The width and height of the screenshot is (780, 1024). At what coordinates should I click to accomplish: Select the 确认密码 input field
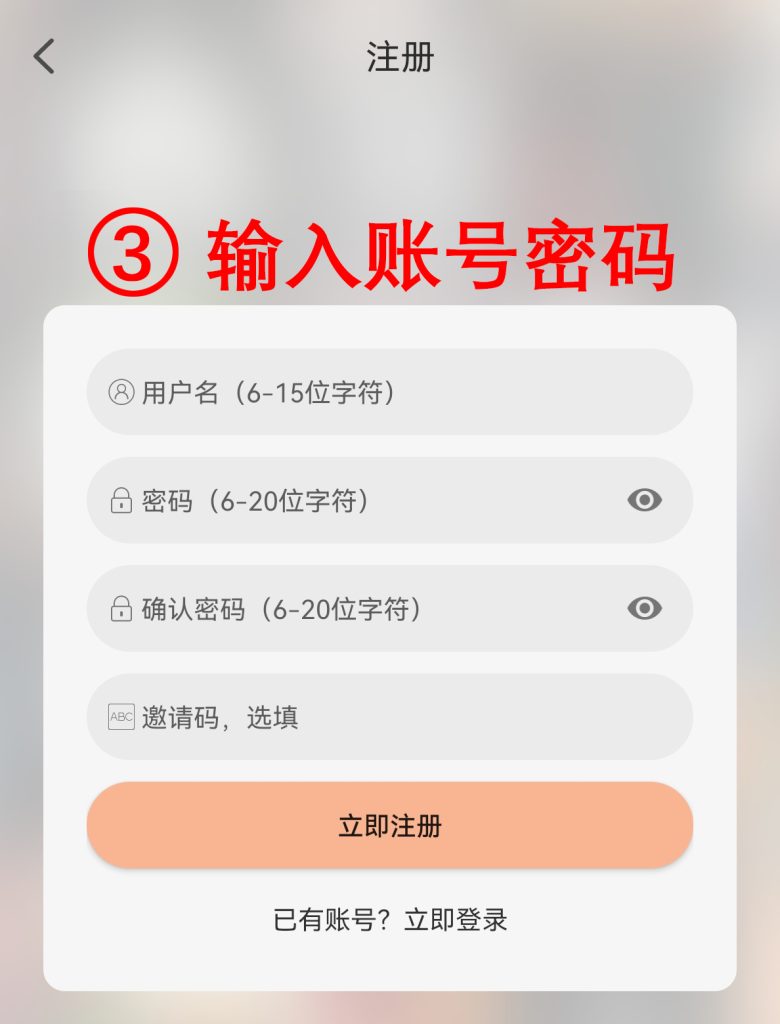(x=360, y=608)
